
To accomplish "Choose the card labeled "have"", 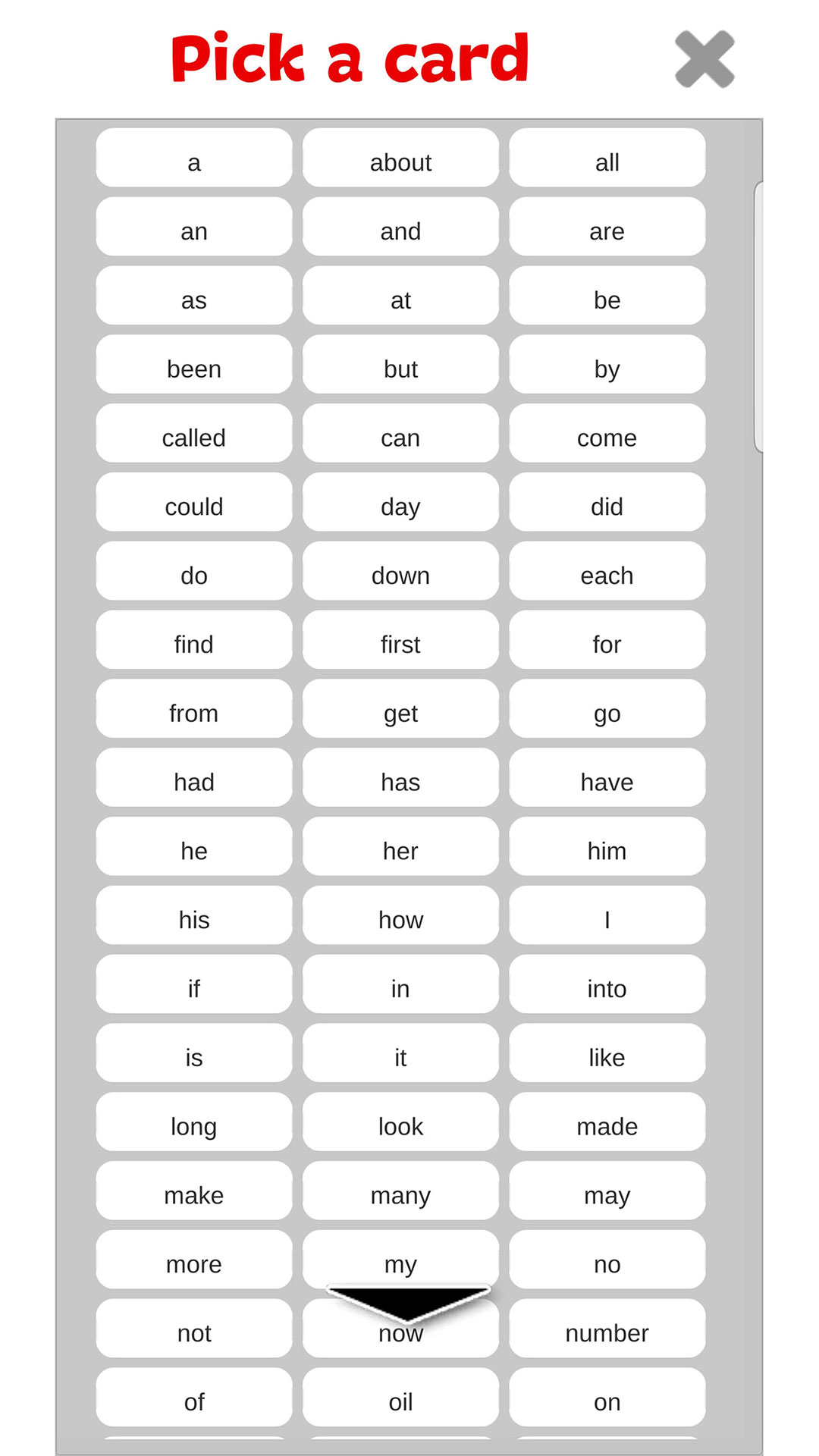I will (x=607, y=781).
